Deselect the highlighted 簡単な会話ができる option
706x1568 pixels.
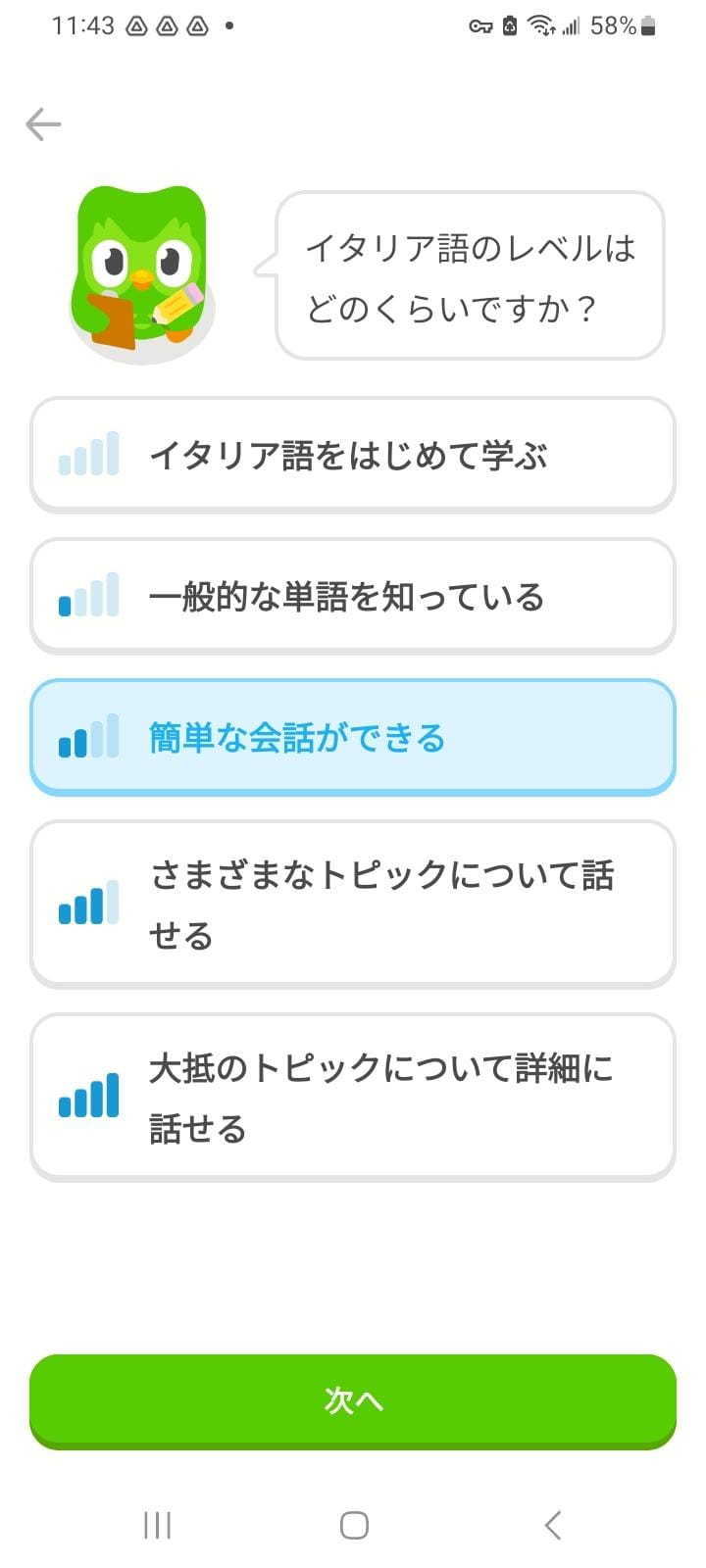click(x=353, y=737)
